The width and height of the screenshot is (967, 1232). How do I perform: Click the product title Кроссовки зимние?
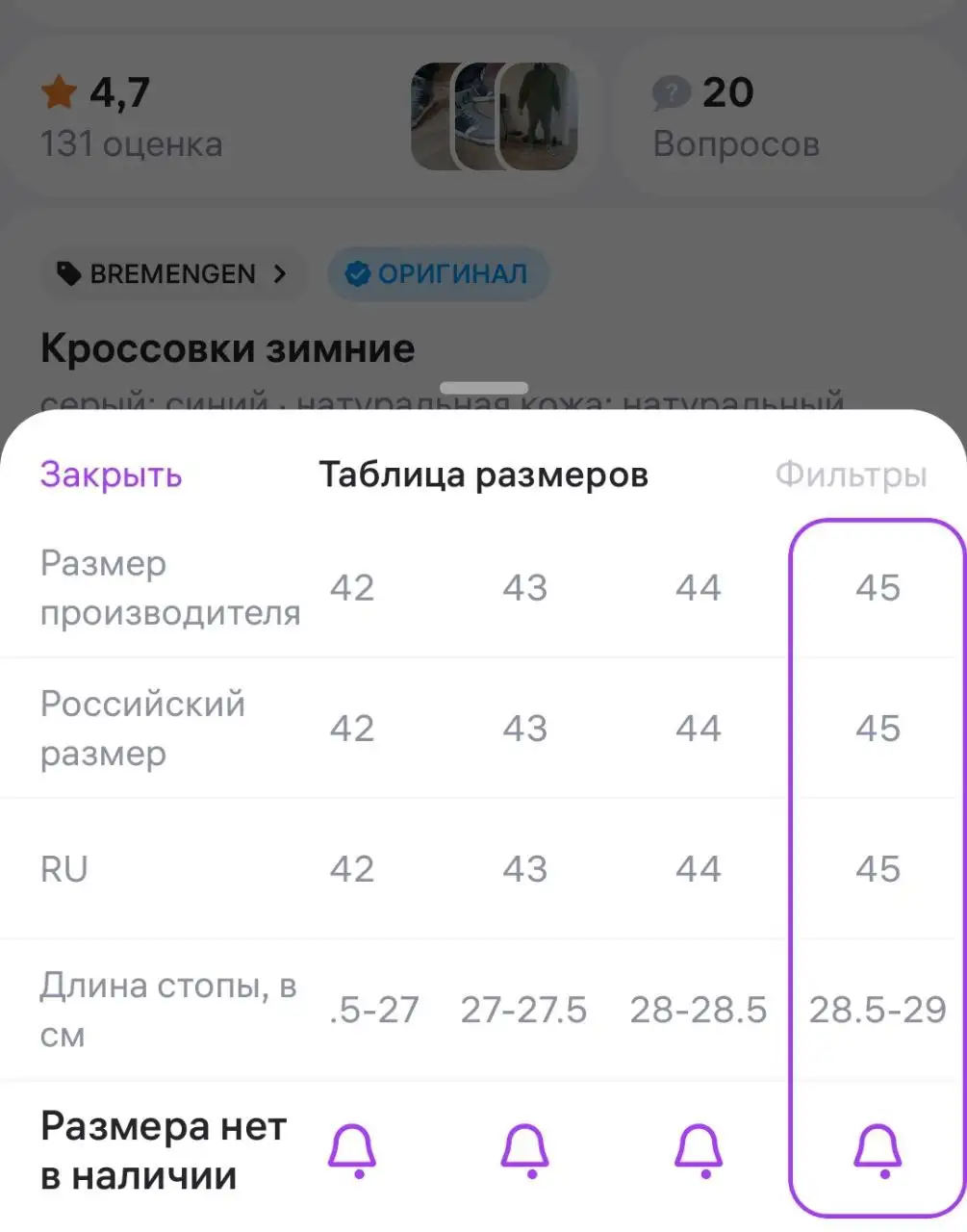tap(227, 348)
